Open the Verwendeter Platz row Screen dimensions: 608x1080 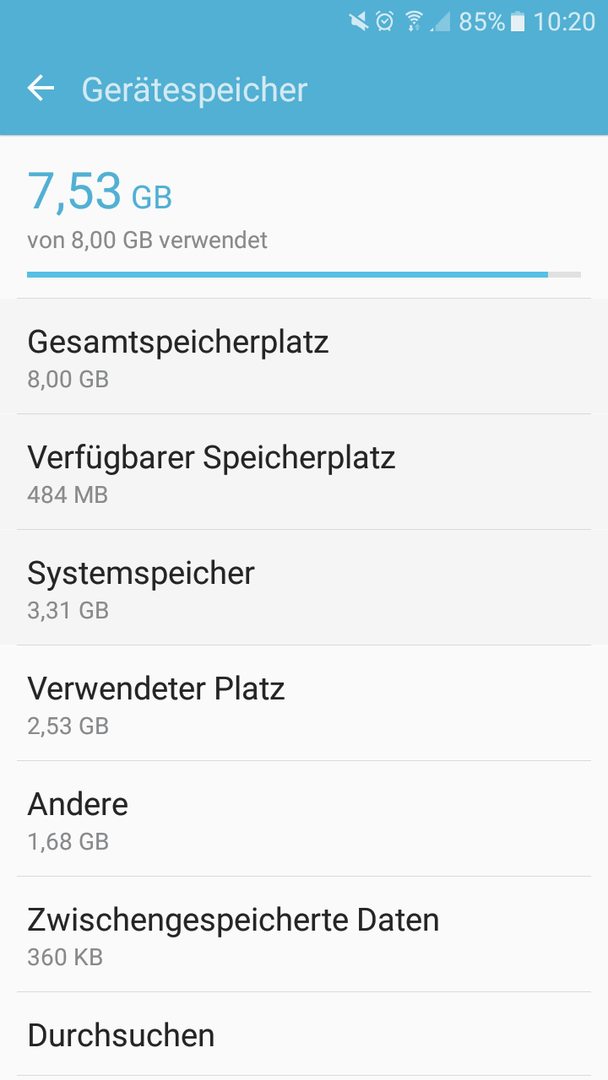[304, 703]
